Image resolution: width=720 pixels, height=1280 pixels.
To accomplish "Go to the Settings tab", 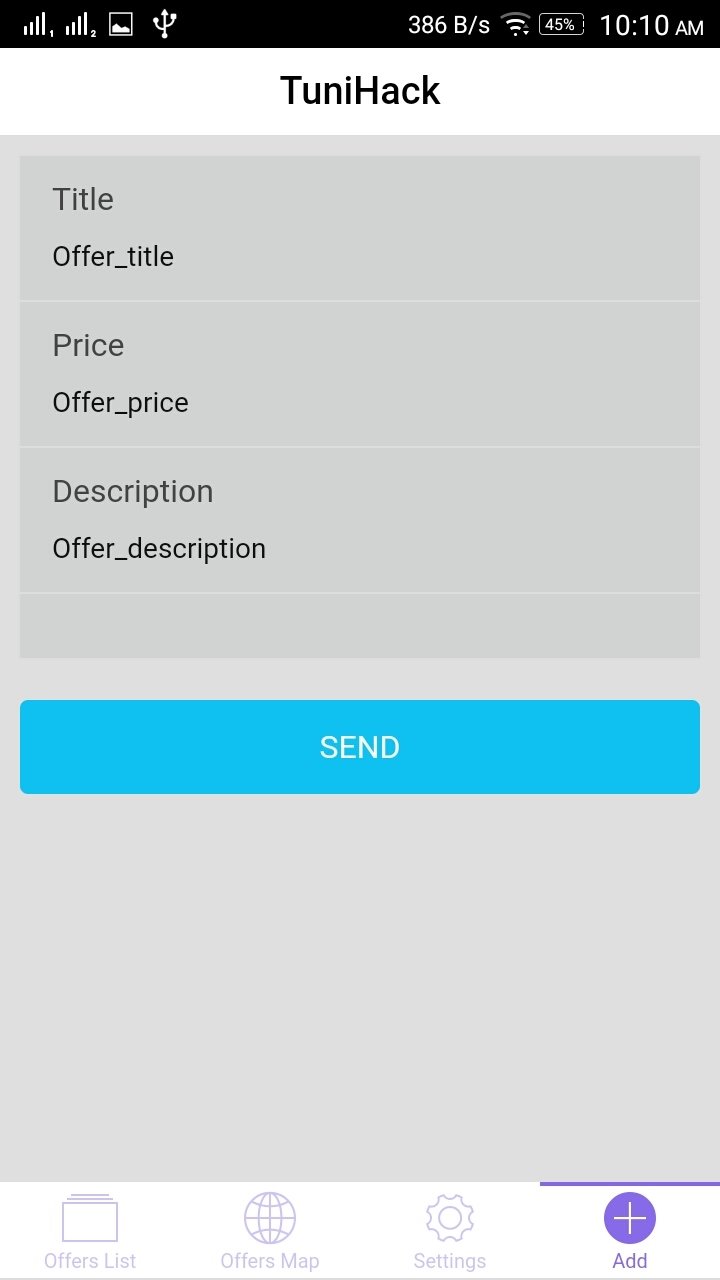I will tap(450, 1231).
